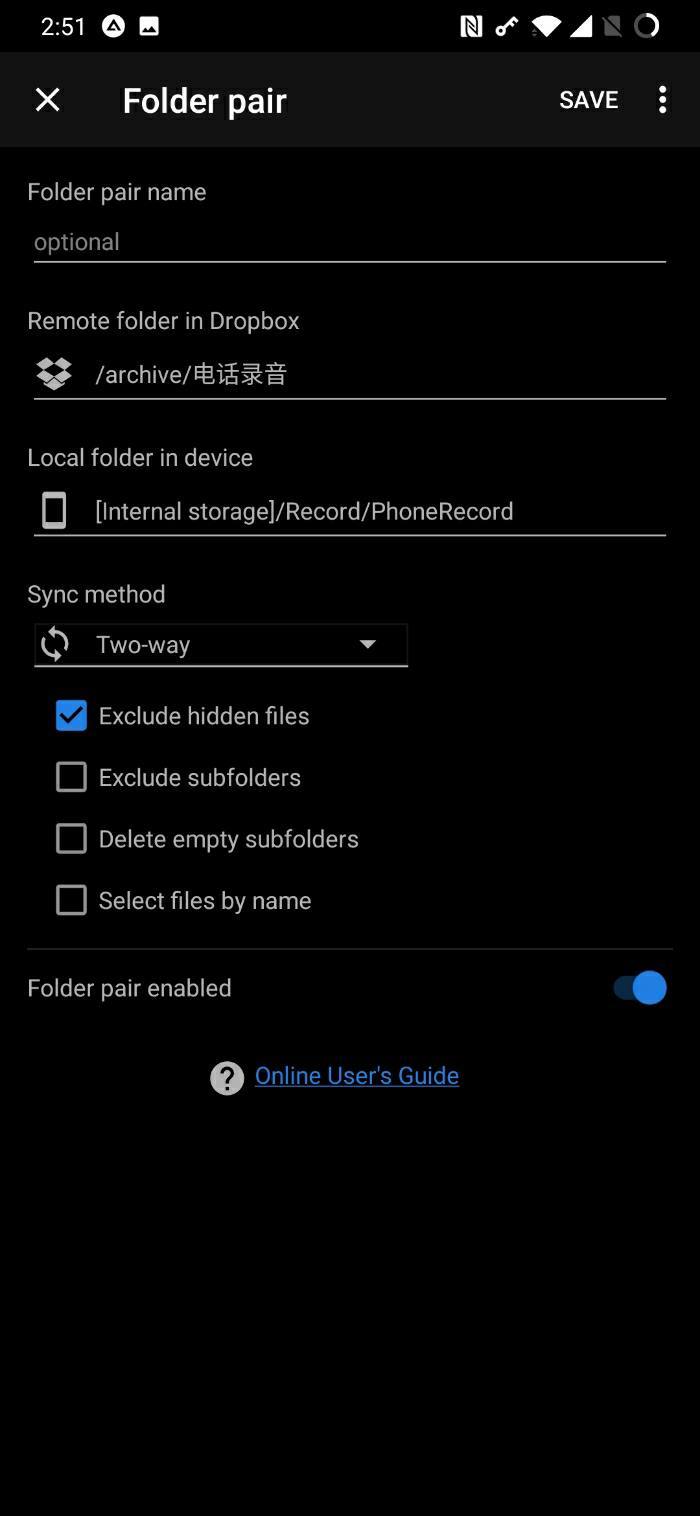
Task: Open the Online User's Guide link
Action: click(356, 1076)
